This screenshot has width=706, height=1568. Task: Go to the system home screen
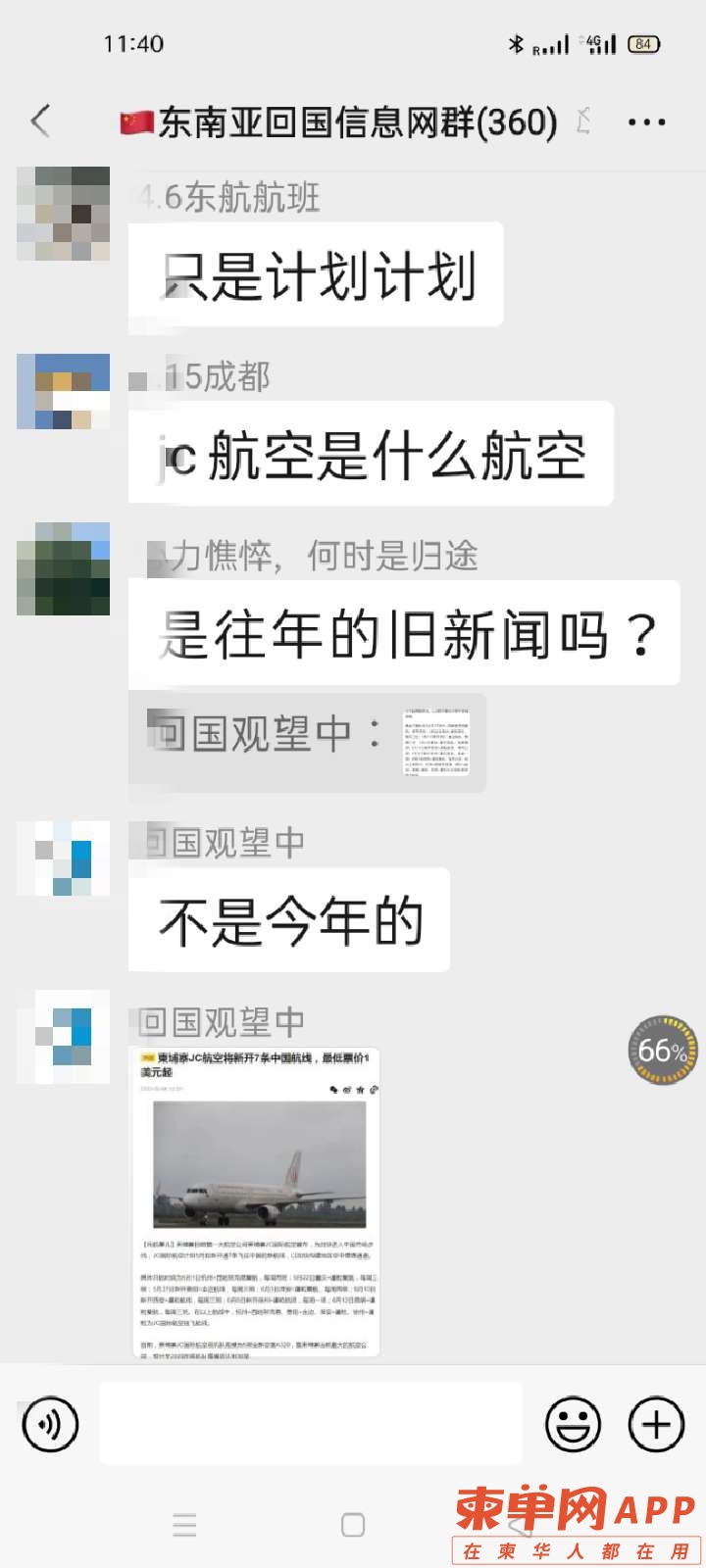pos(353,1525)
